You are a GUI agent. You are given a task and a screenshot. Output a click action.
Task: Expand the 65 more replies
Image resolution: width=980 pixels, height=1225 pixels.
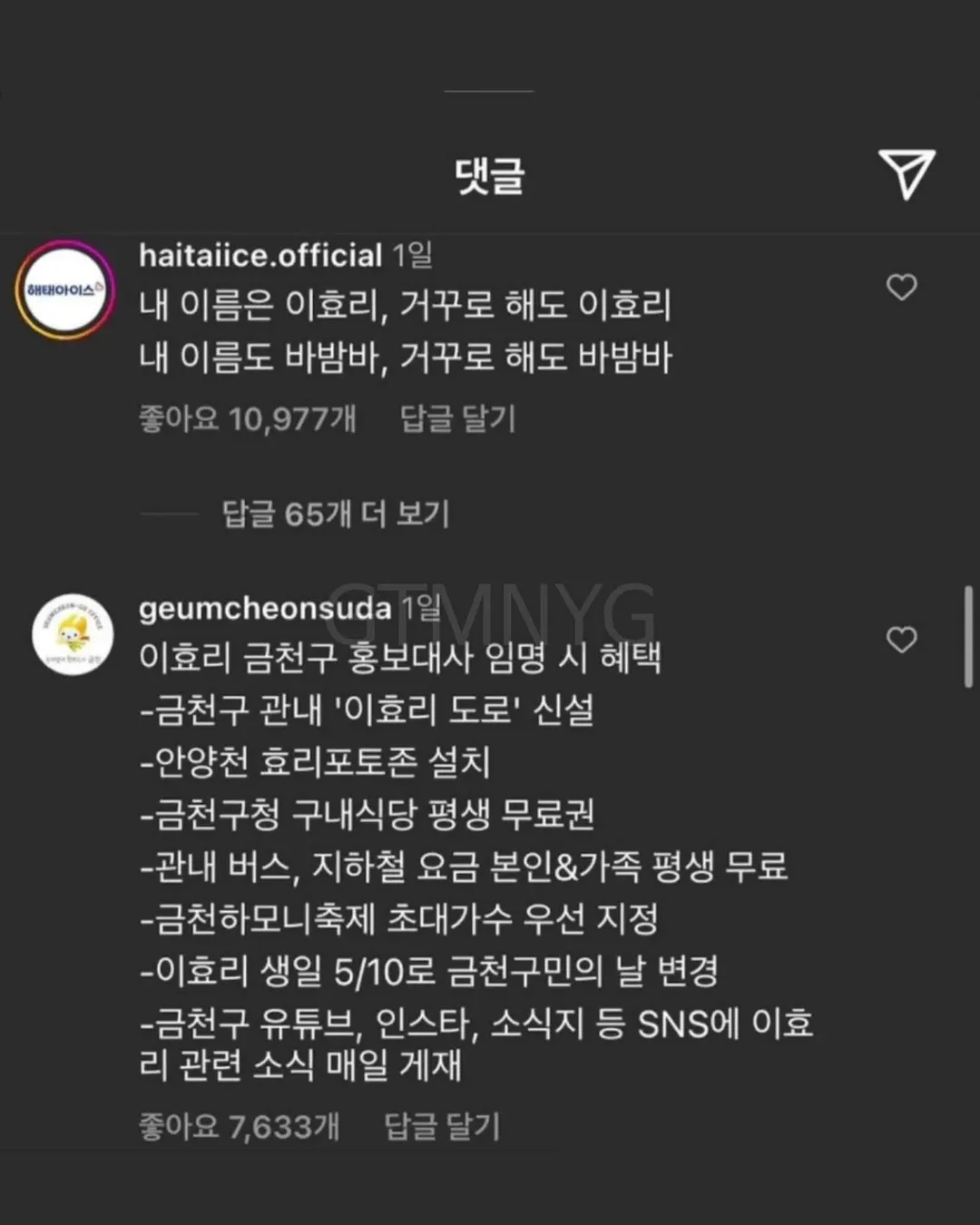click(x=336, y=514)
